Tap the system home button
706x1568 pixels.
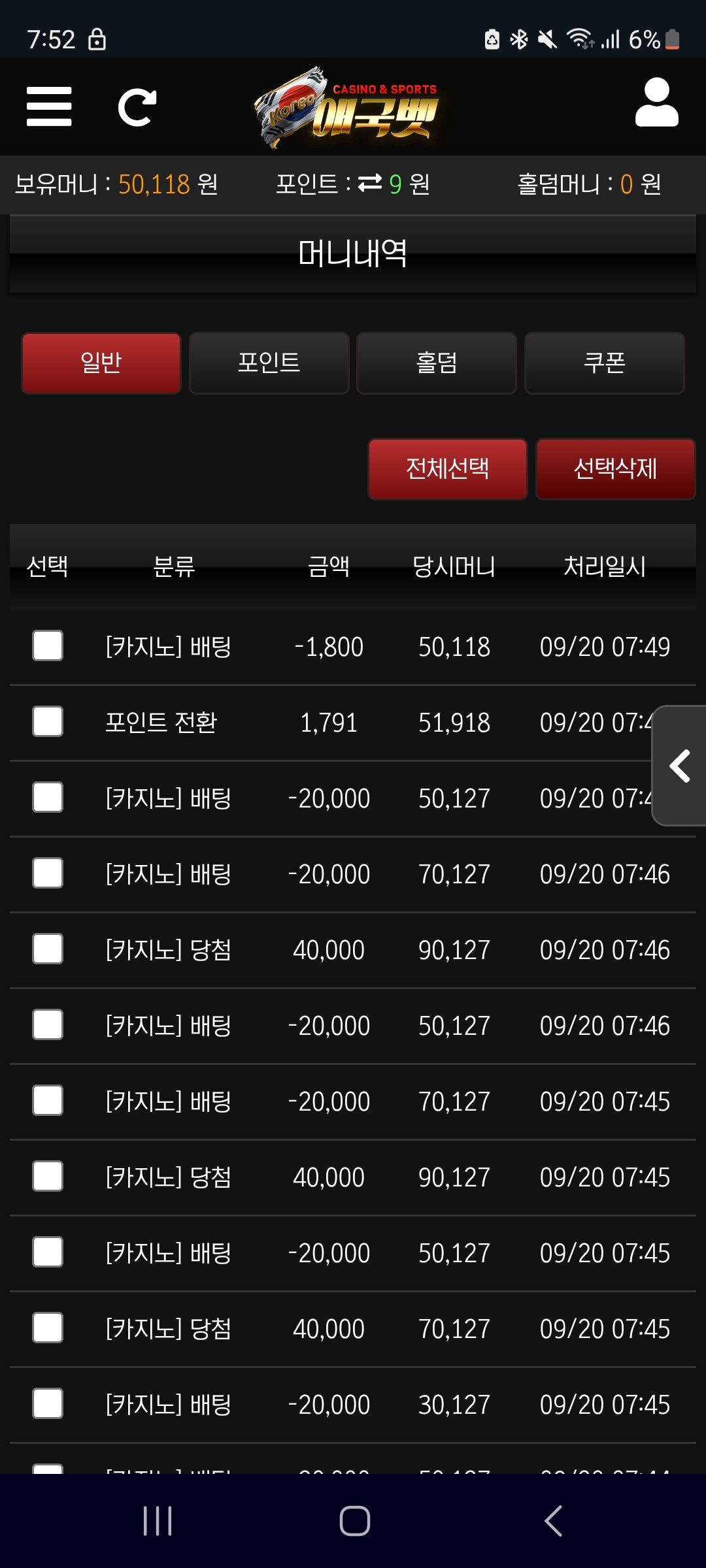tap(354, 1521)
